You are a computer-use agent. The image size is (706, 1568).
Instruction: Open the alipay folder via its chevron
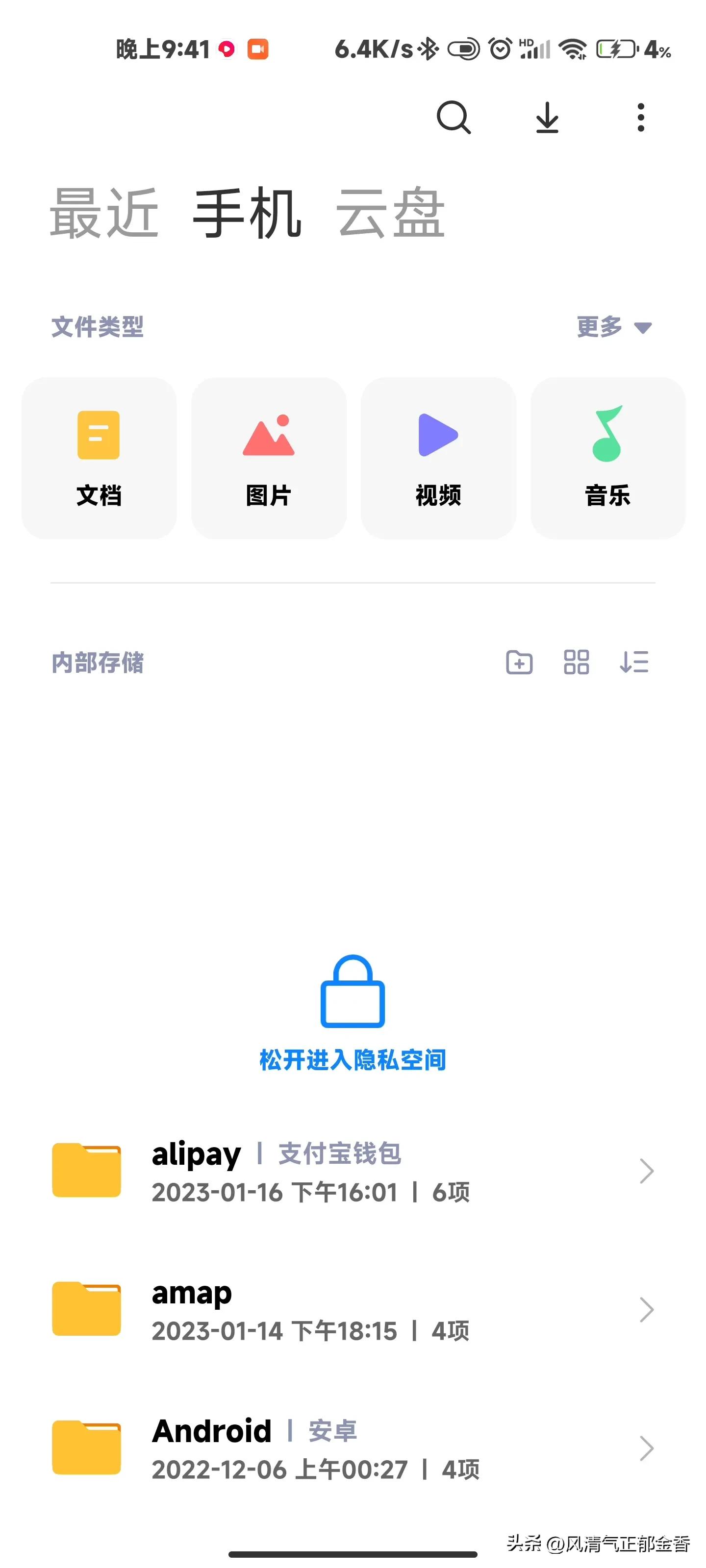646,1171
